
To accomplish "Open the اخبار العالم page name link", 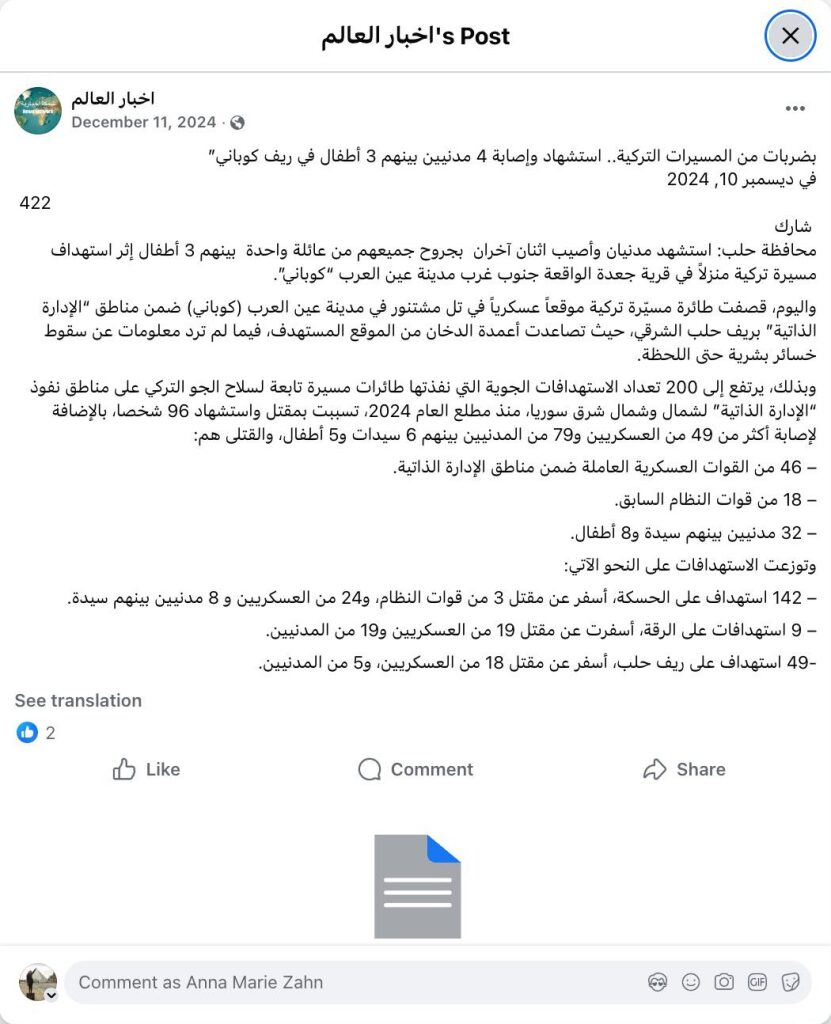I will tap(113, 99).
